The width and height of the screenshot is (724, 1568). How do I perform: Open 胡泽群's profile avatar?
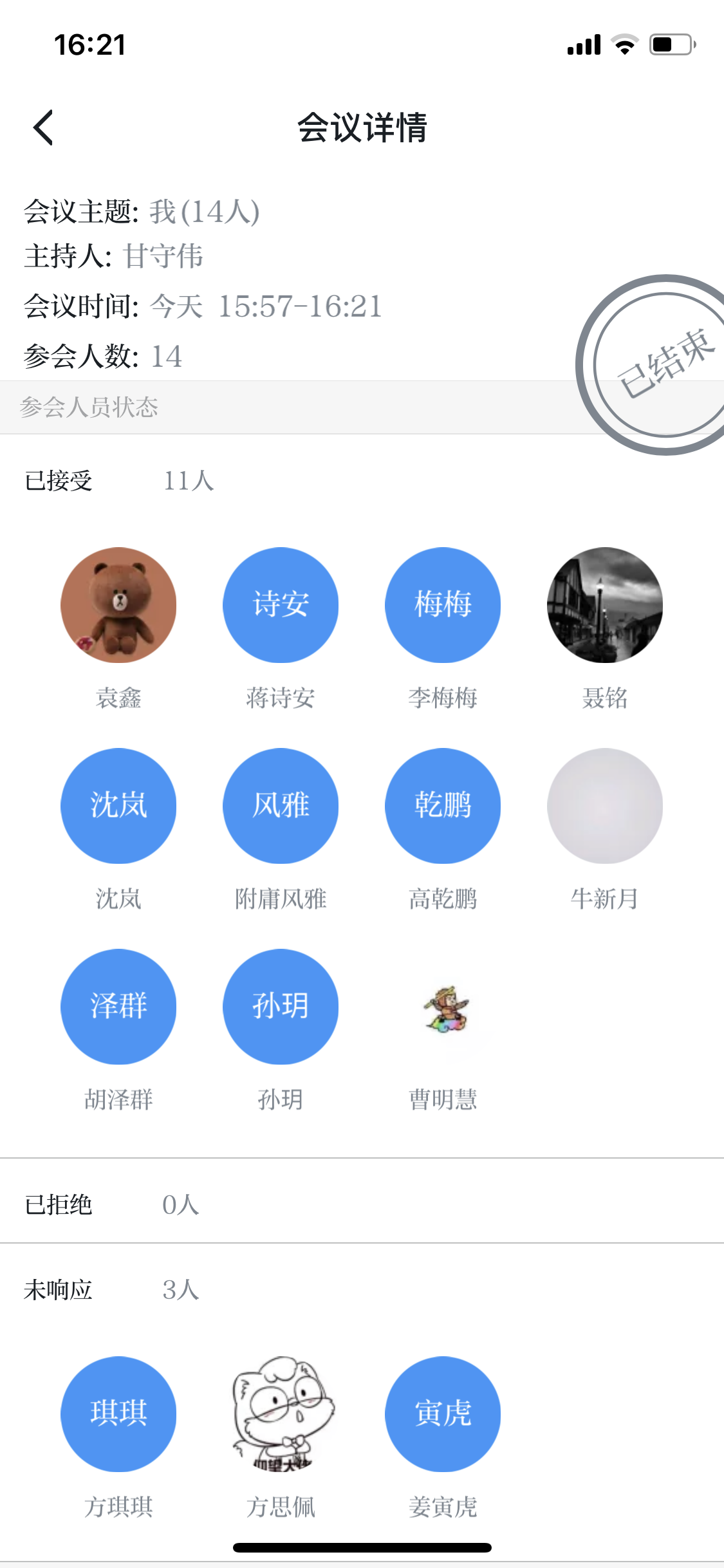point(118,1007)
